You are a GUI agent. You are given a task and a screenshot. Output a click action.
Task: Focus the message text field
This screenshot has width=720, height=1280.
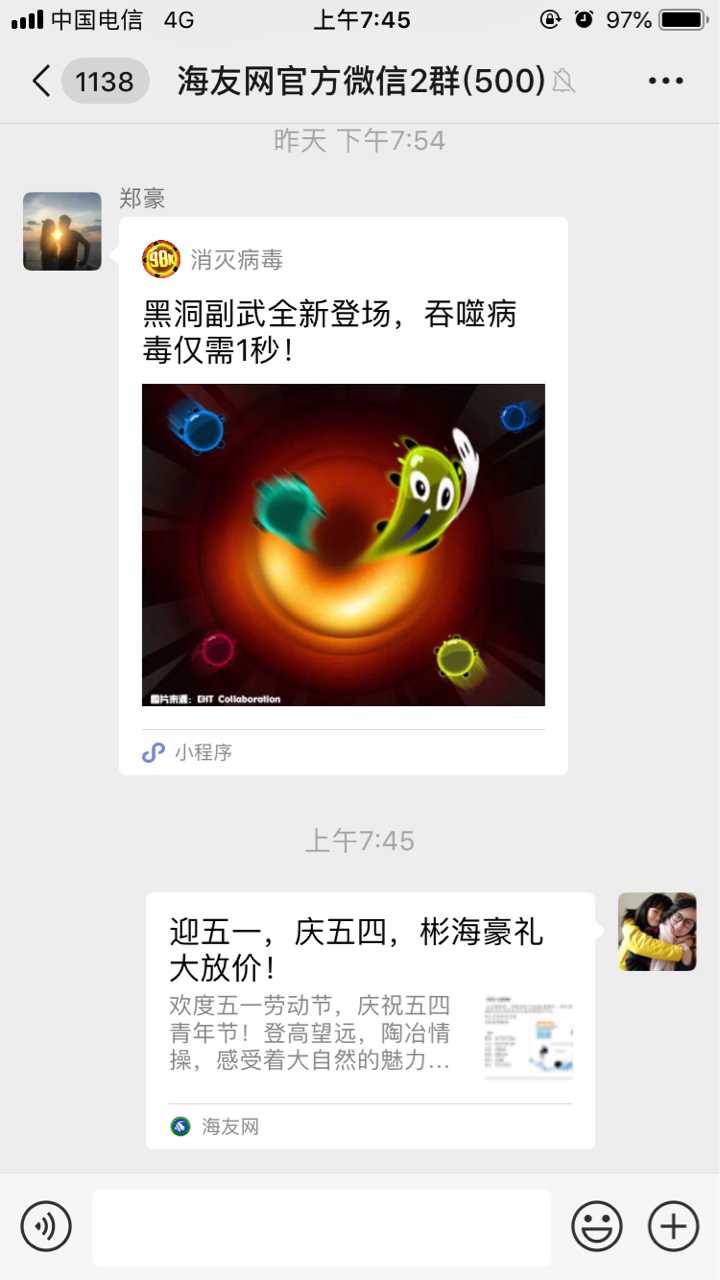[321, 1227]
